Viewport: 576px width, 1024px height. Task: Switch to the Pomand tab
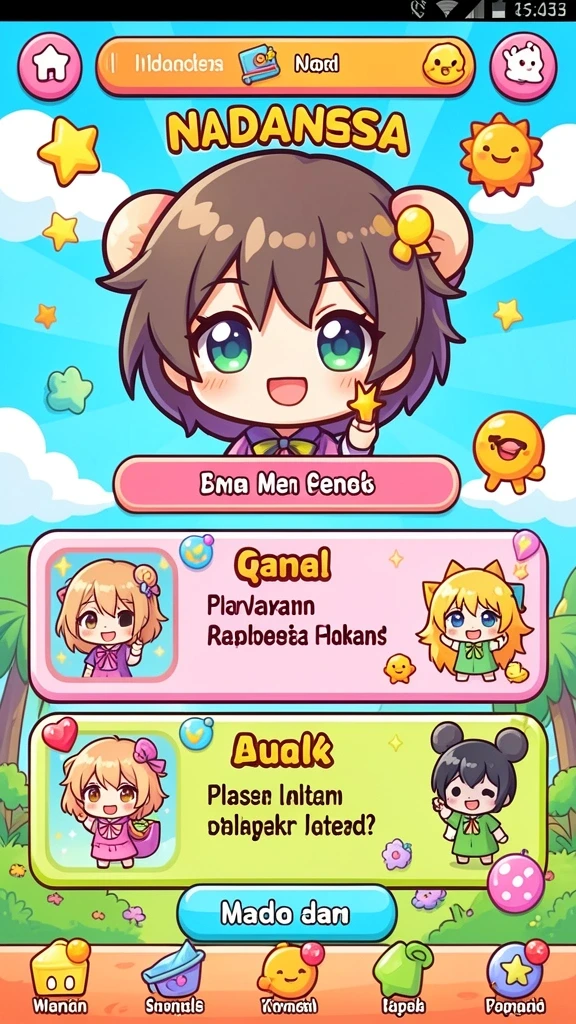click(516, 978)
